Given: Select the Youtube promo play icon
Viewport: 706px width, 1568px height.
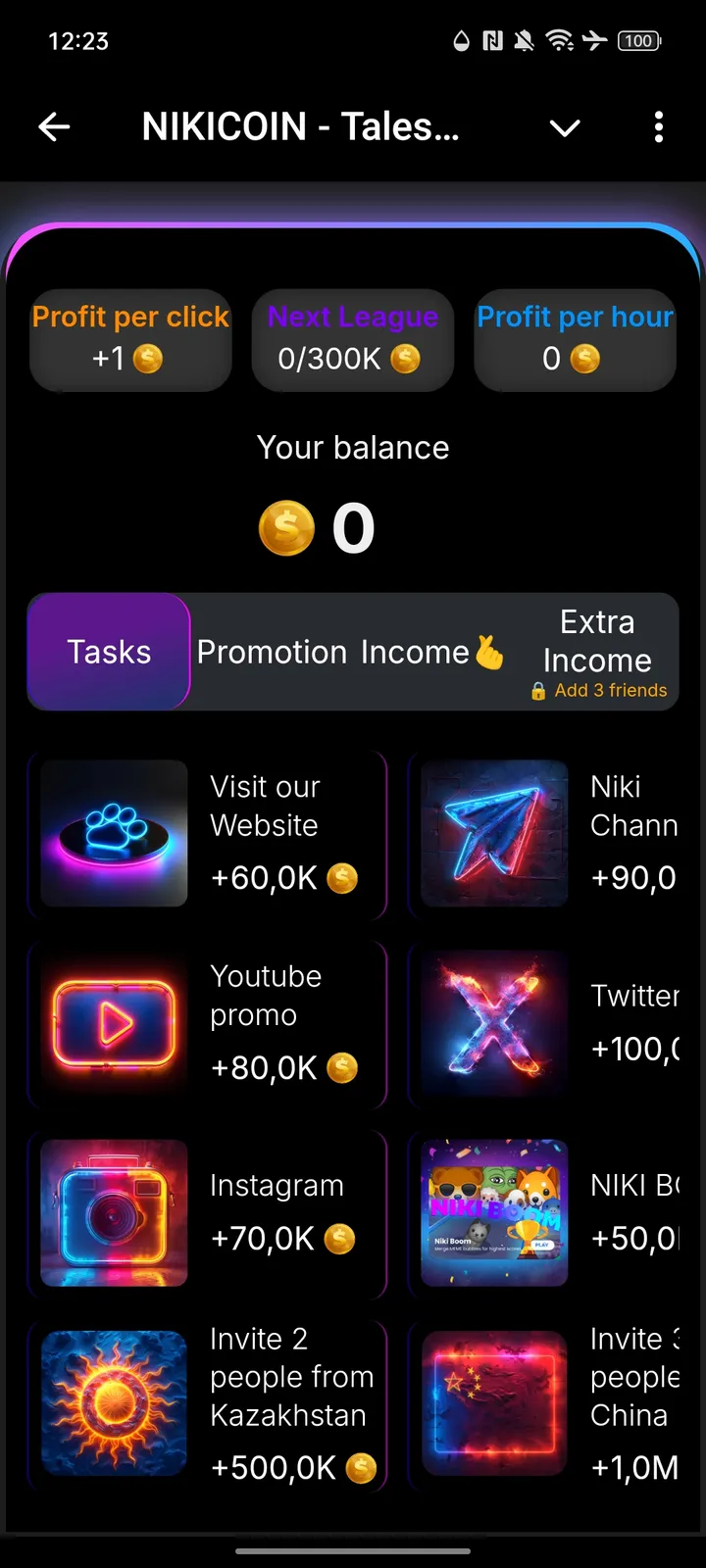Looking at the screenshot, I should tap(112, 1023).
